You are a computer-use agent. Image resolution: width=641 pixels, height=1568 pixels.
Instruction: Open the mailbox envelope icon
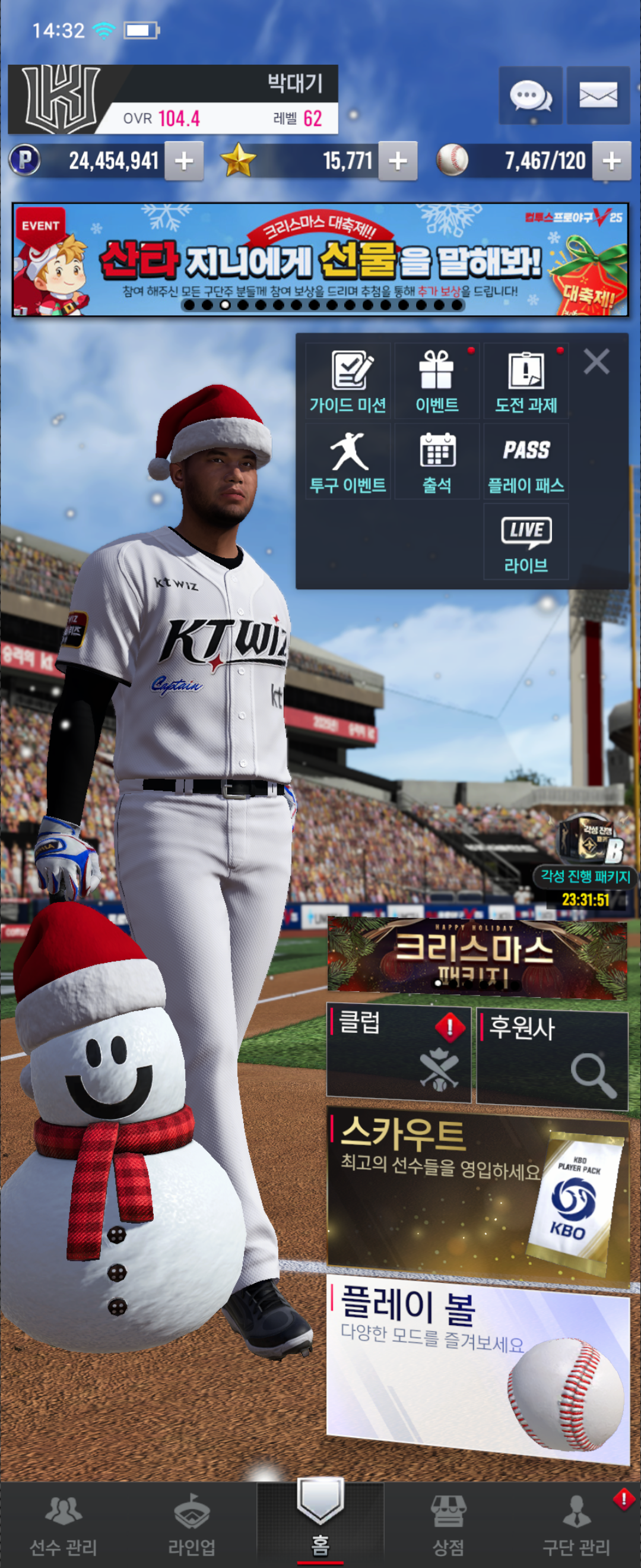point(598,96)
